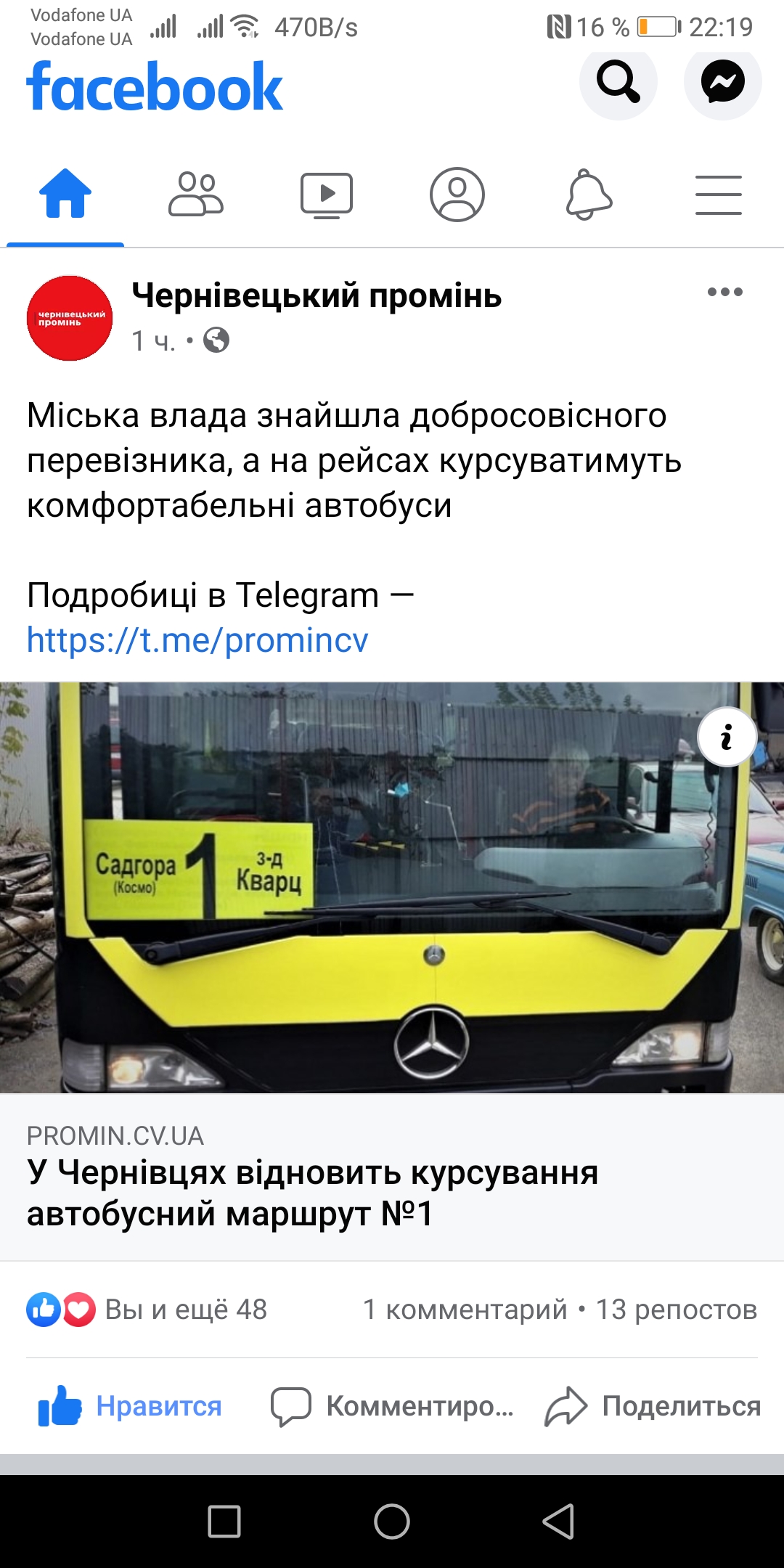Share the post via Поделиться
This screenshot has width=784, height=1568.
(x=653, y=1407)
